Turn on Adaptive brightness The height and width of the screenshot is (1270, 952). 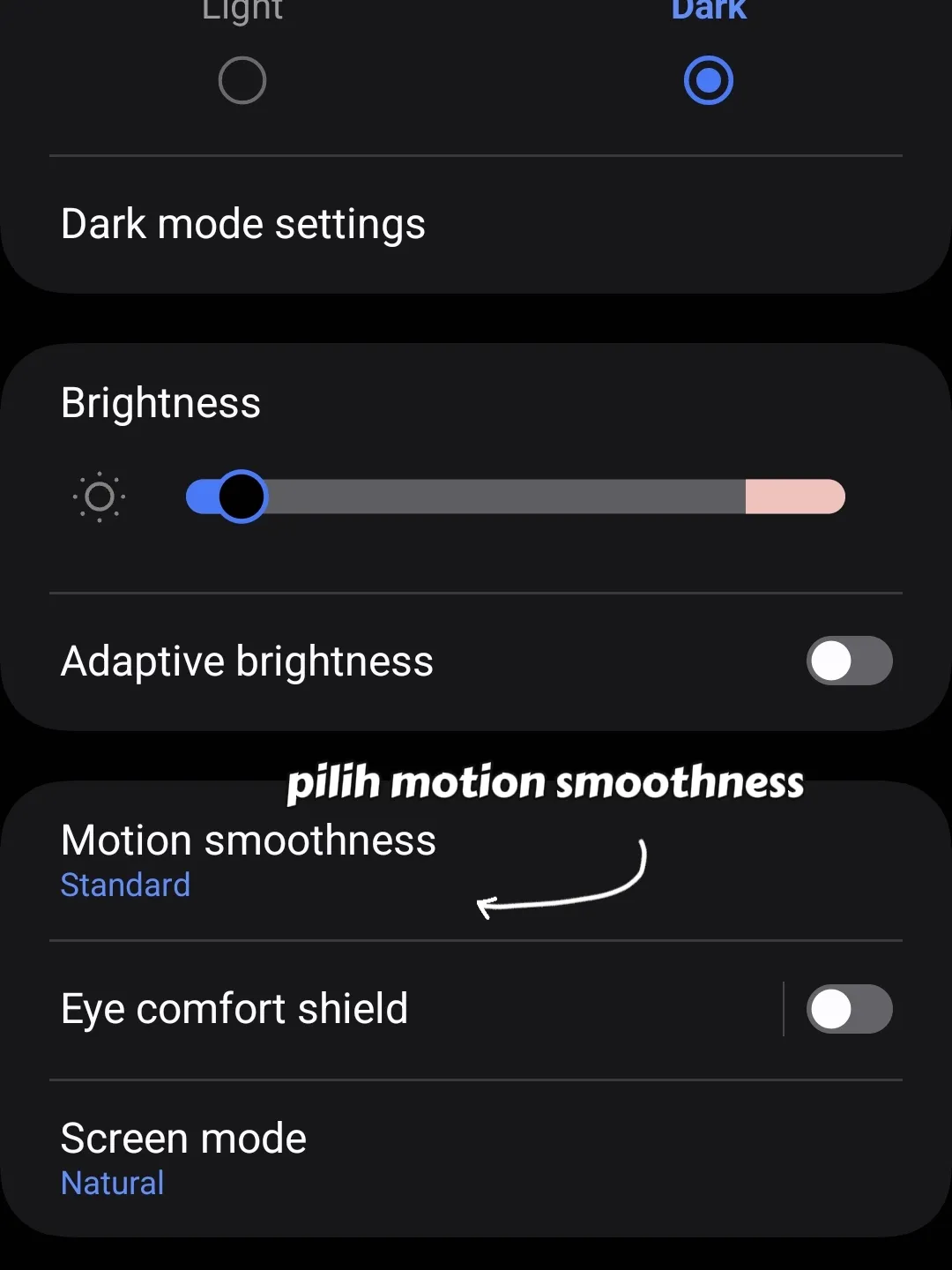[x=849, y=661]
